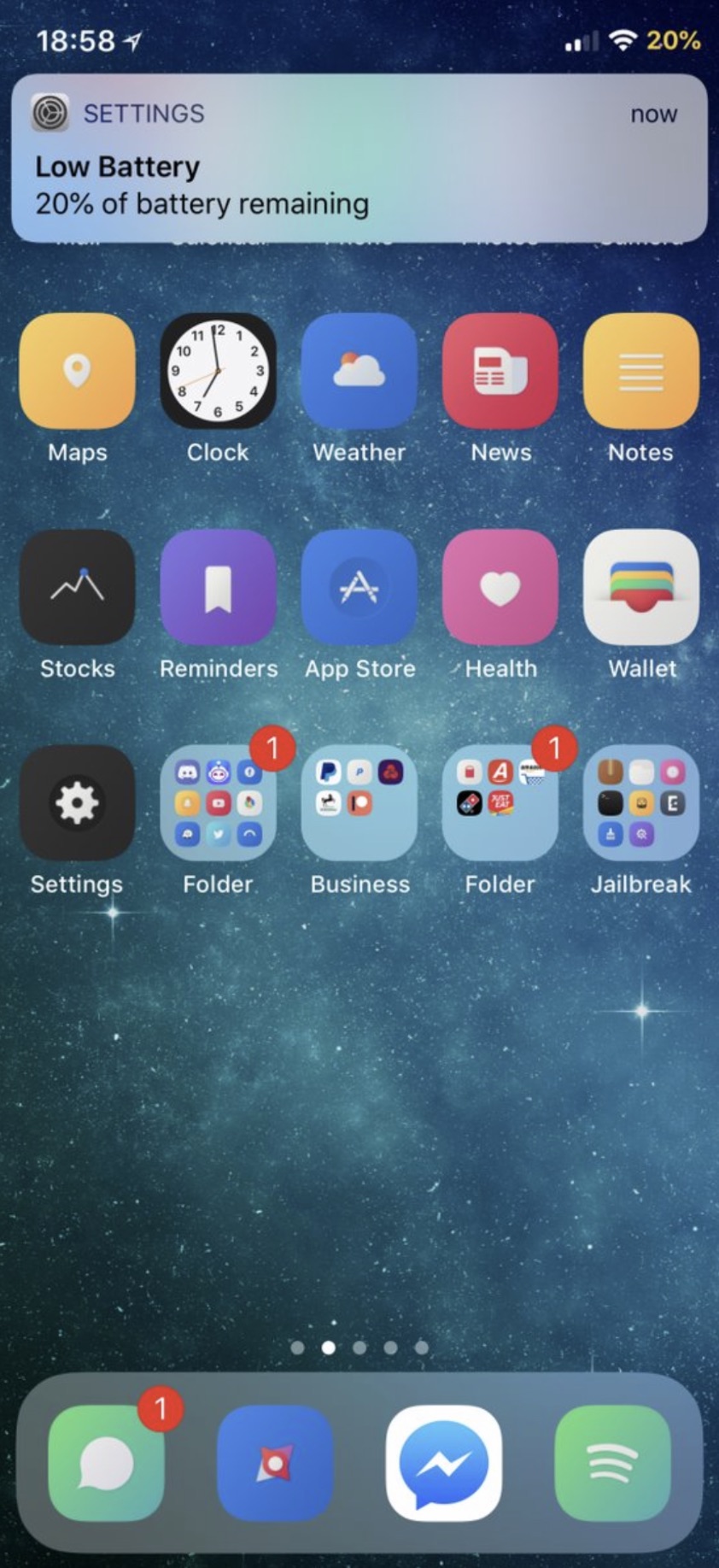Check the Weather app

pos(359,371)
